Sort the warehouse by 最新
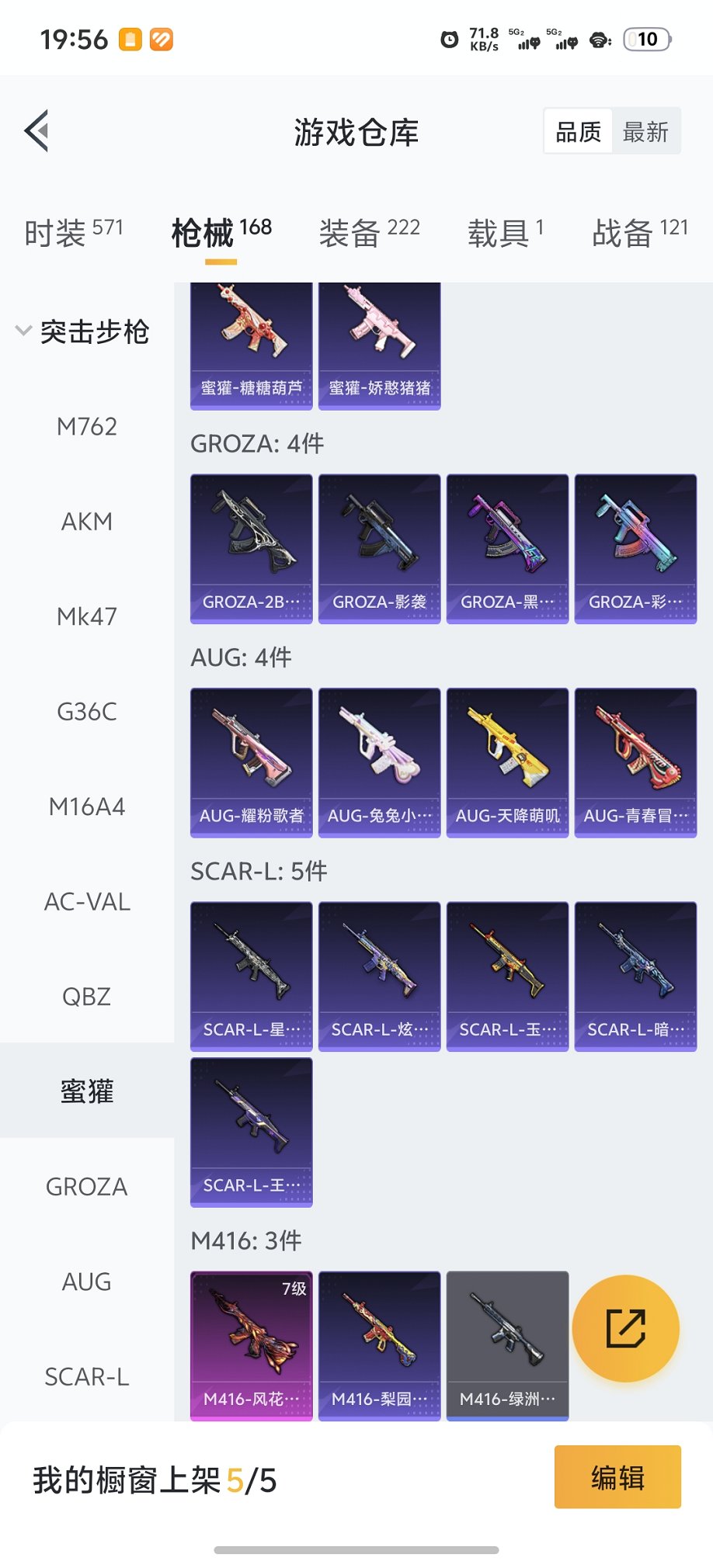713x1568 pixels. (645, 132)
